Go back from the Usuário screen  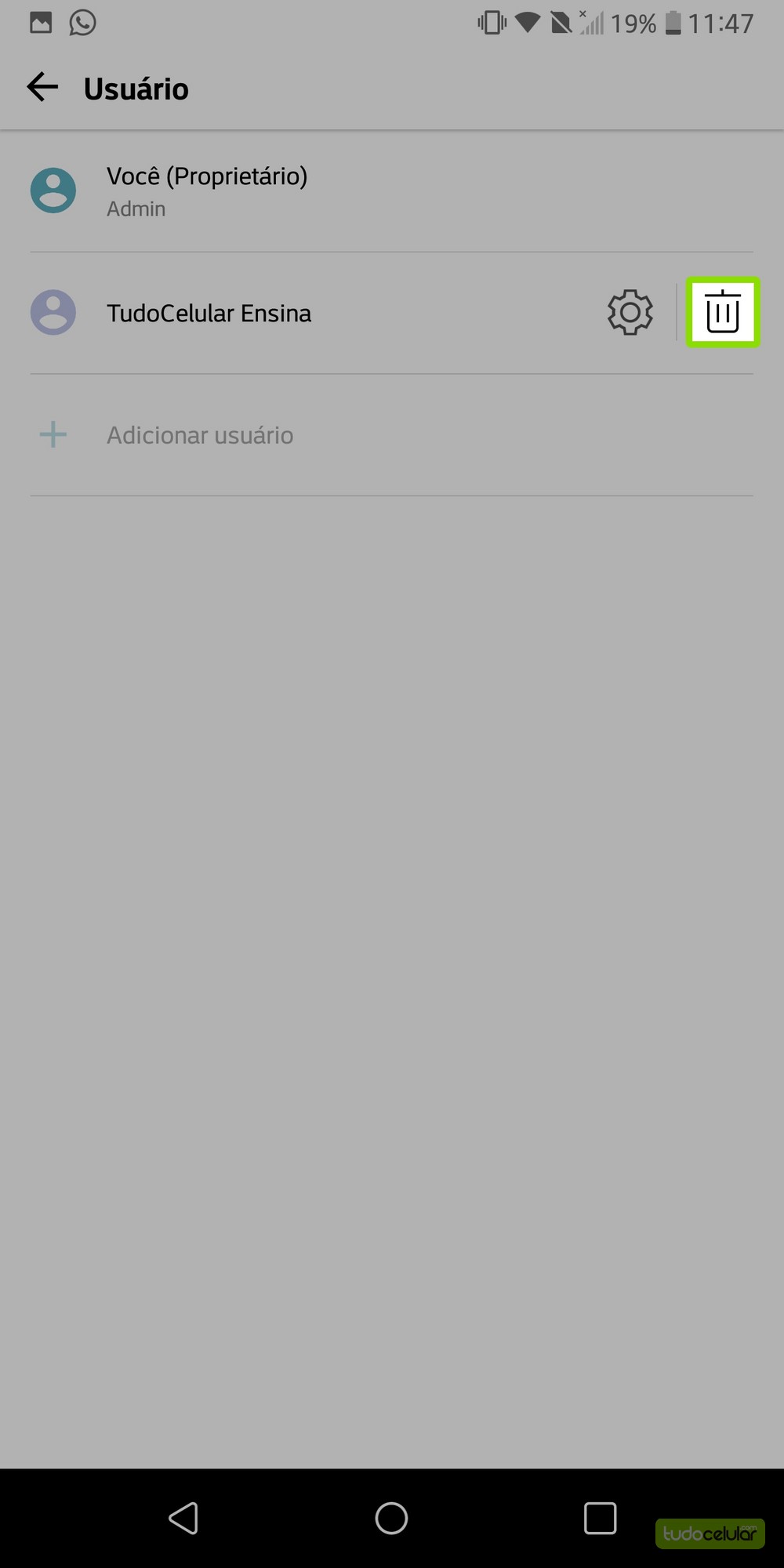[42, 87]
